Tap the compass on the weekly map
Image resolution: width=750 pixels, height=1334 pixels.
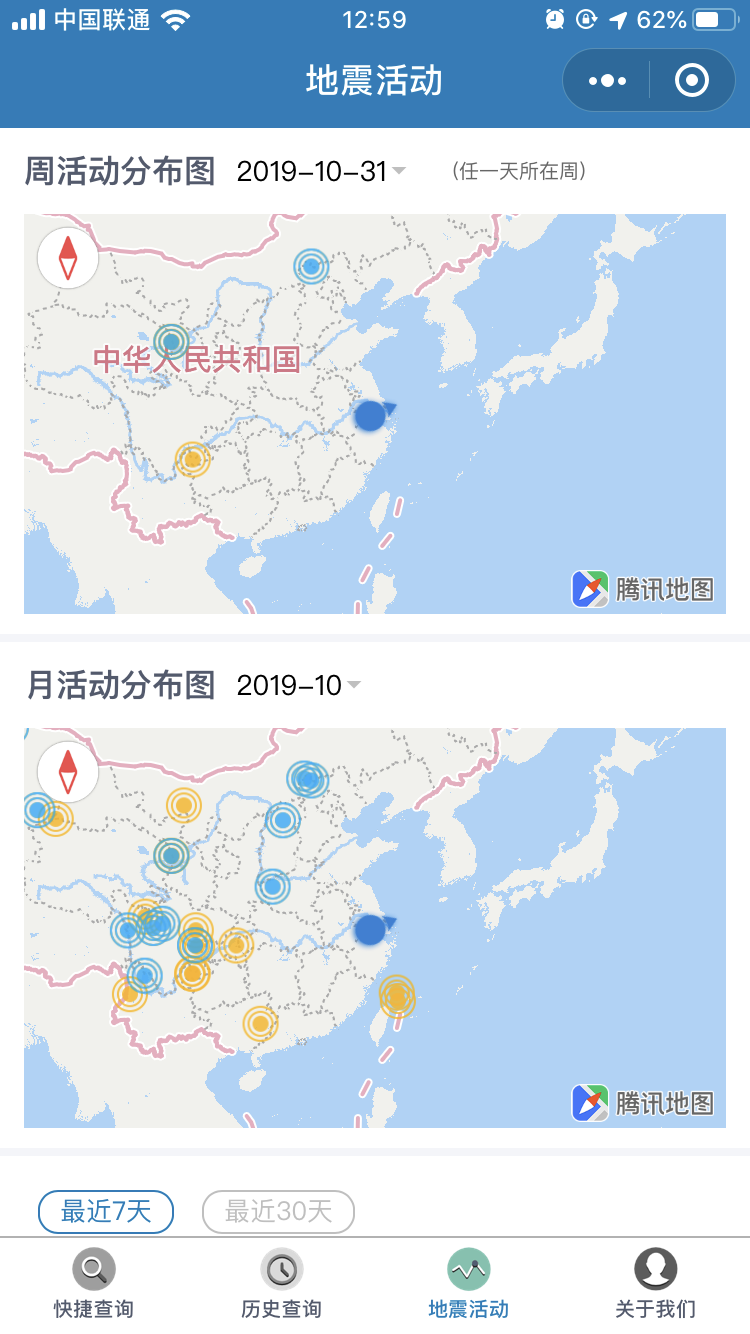(x=68, y=258)
